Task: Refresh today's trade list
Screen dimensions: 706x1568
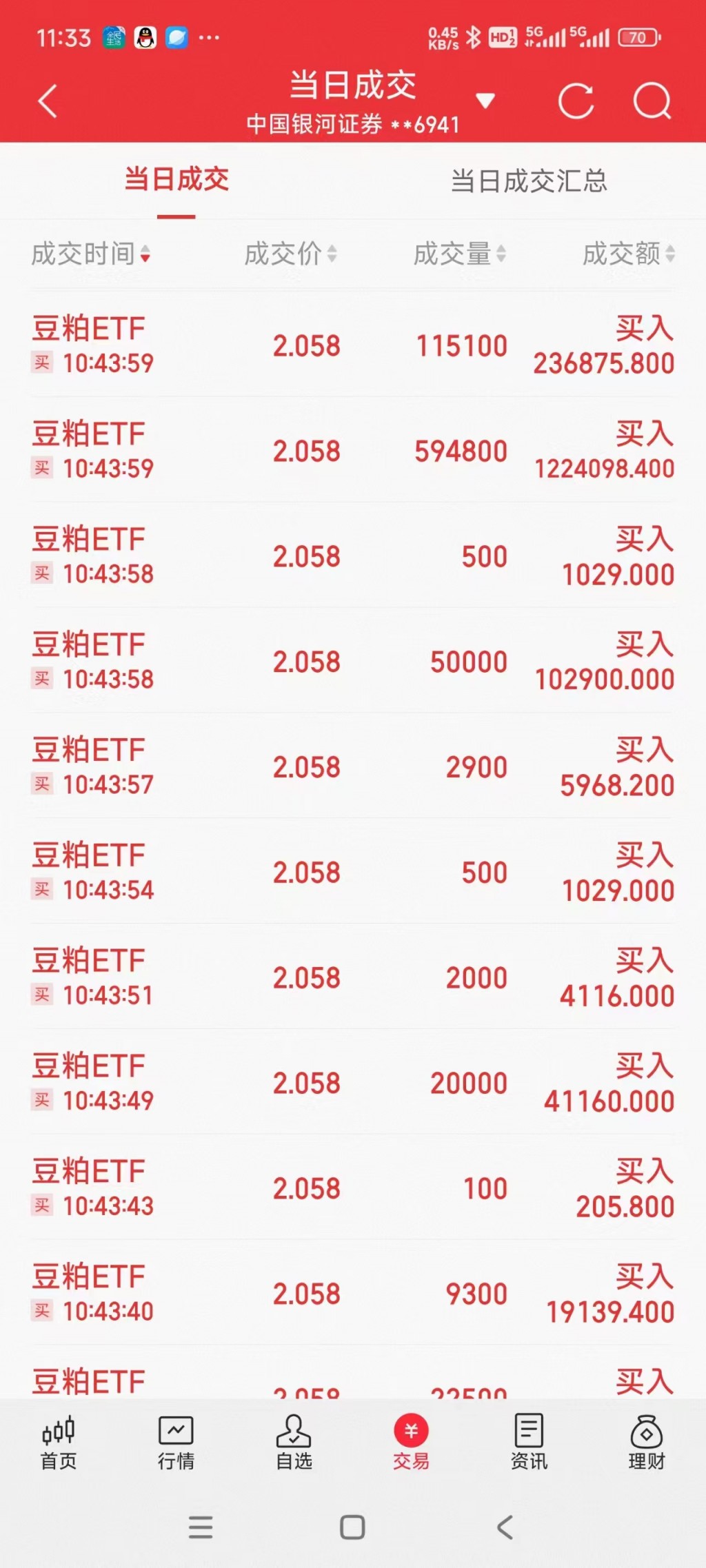Action: click(576, 102)
